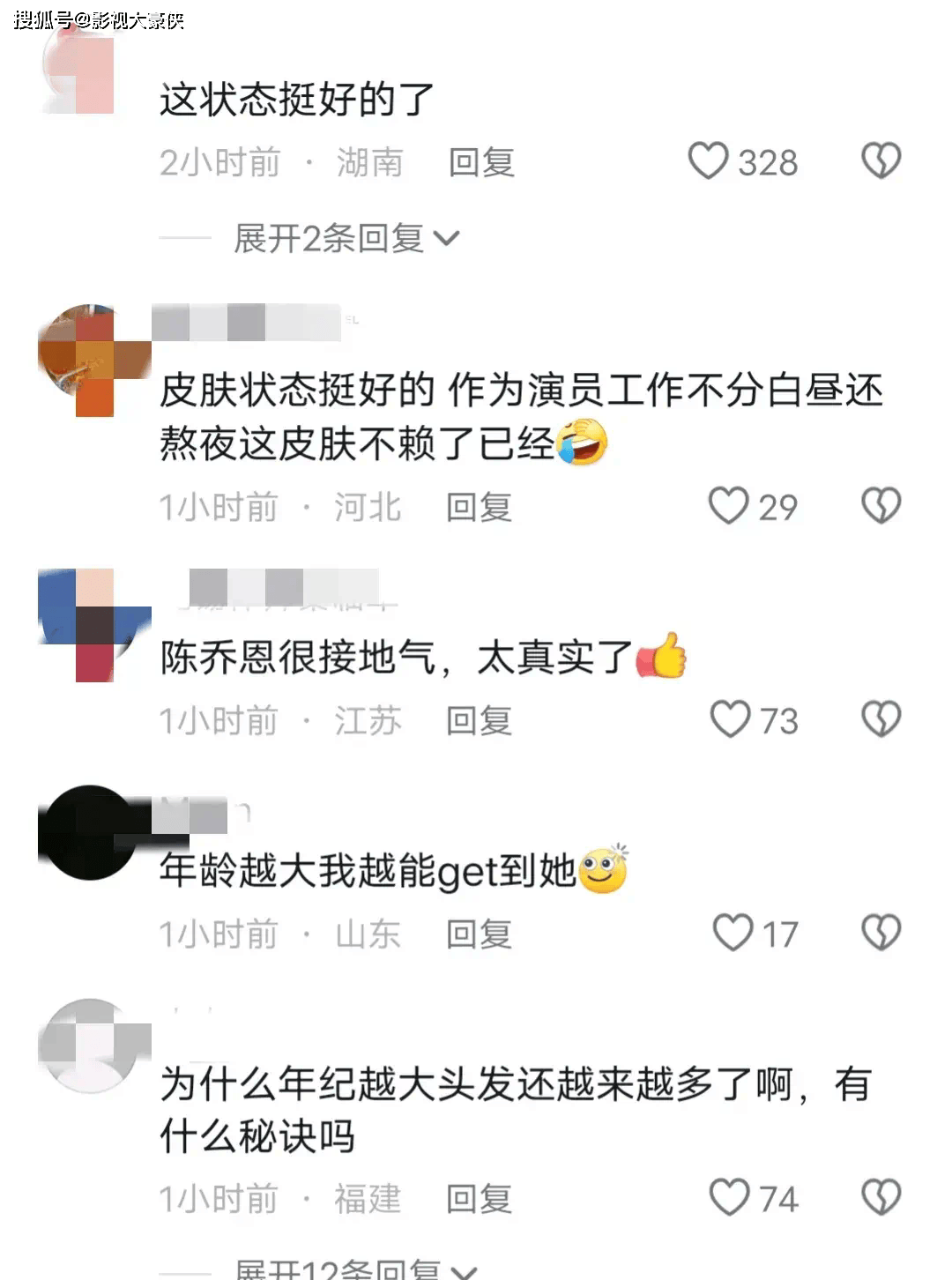This screenshot has height=1280, width=952.
Task: Dislike the 头发越来越多 comment
Action: 881,1198
